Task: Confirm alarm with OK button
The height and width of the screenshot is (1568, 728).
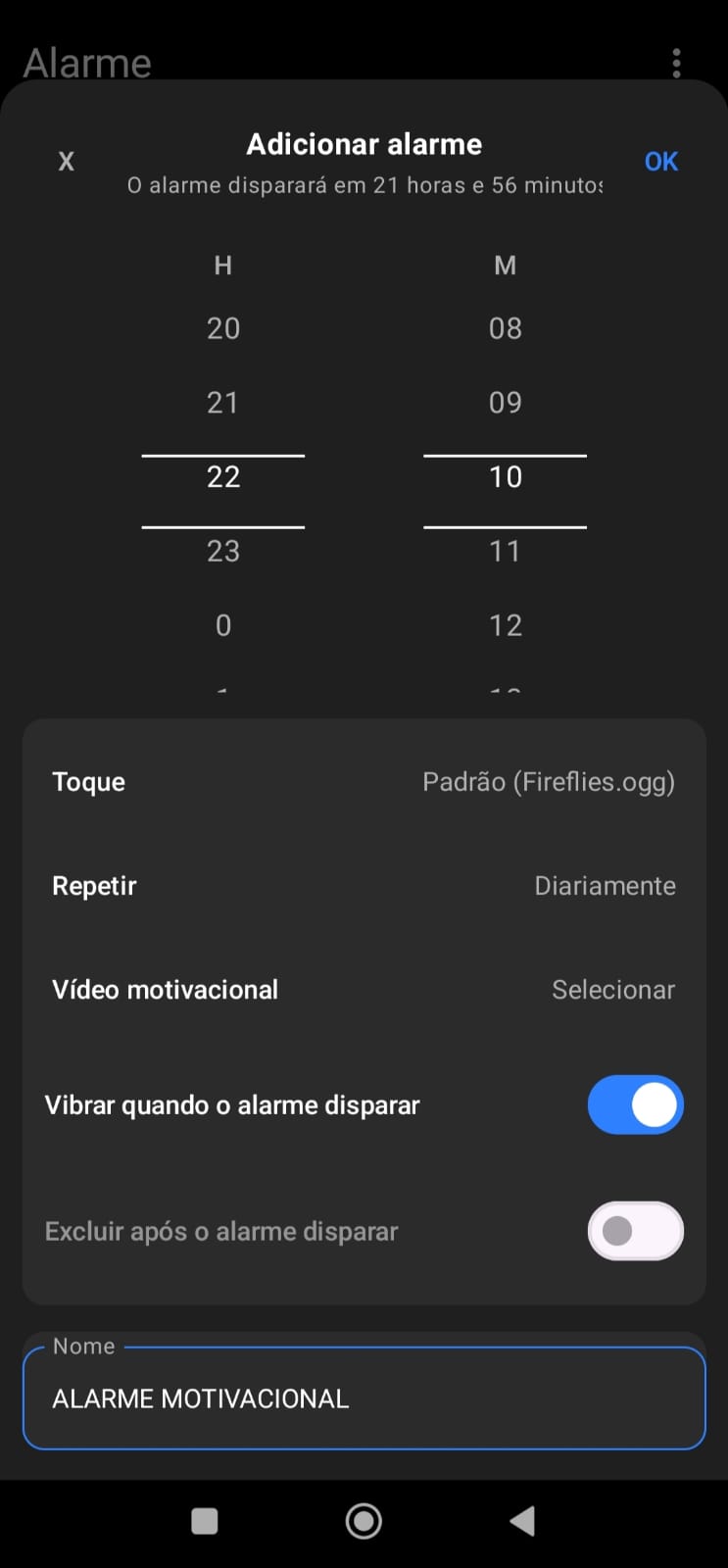Action: [661, 161]
